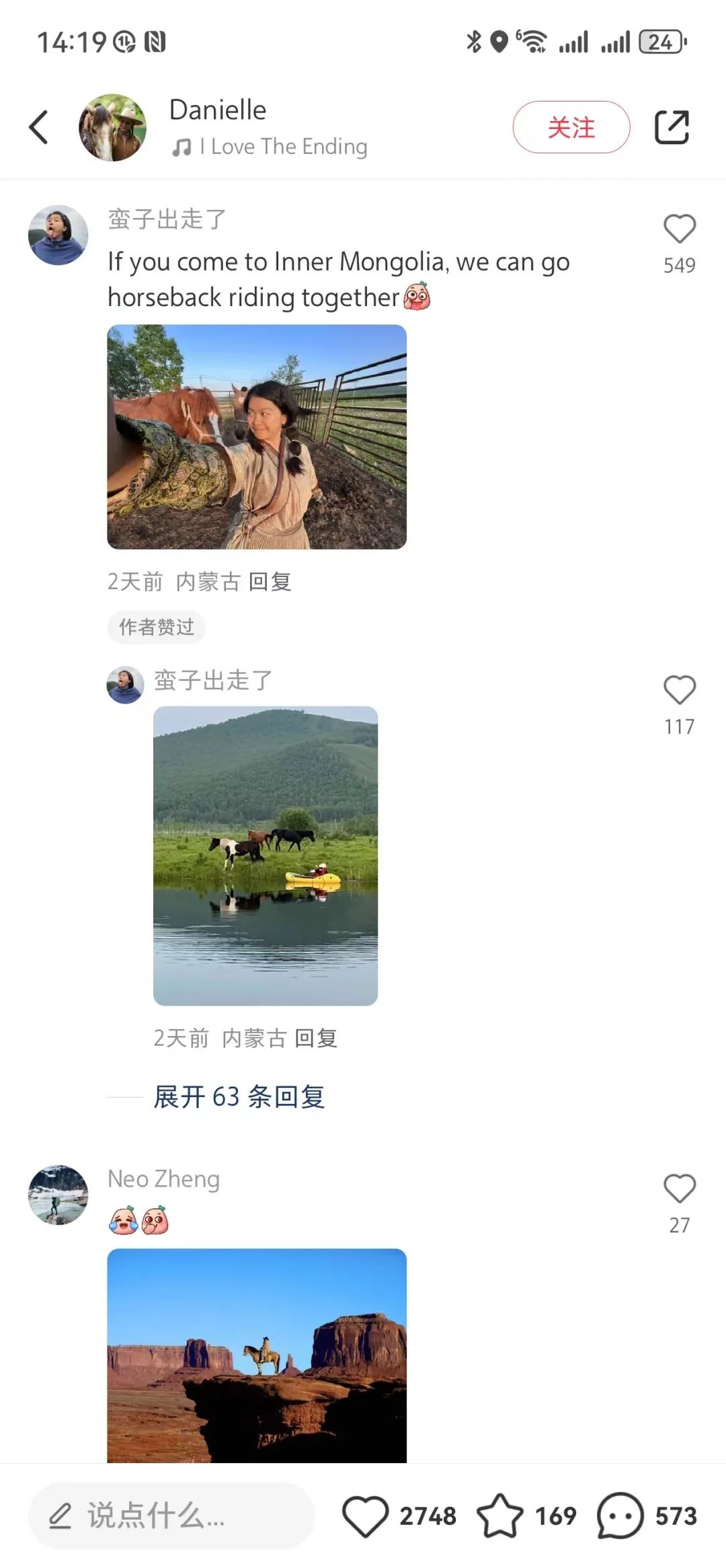Share this post via the header icon

[x=672, y=127]
